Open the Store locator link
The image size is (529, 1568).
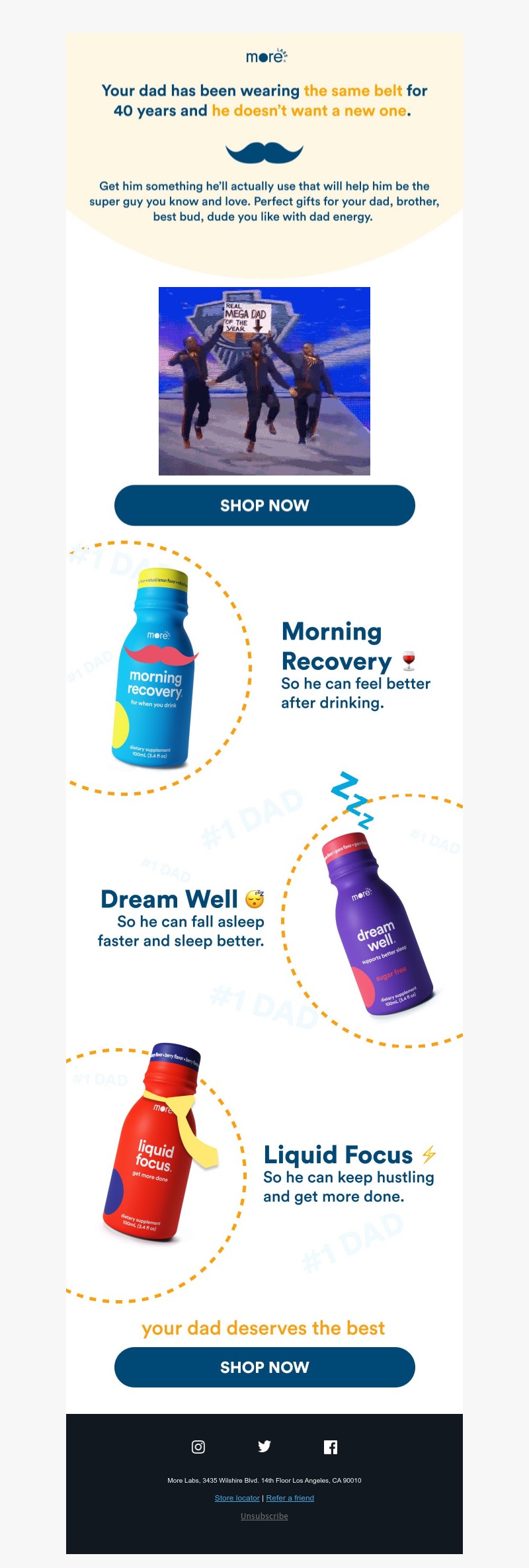coord(237,1498)
